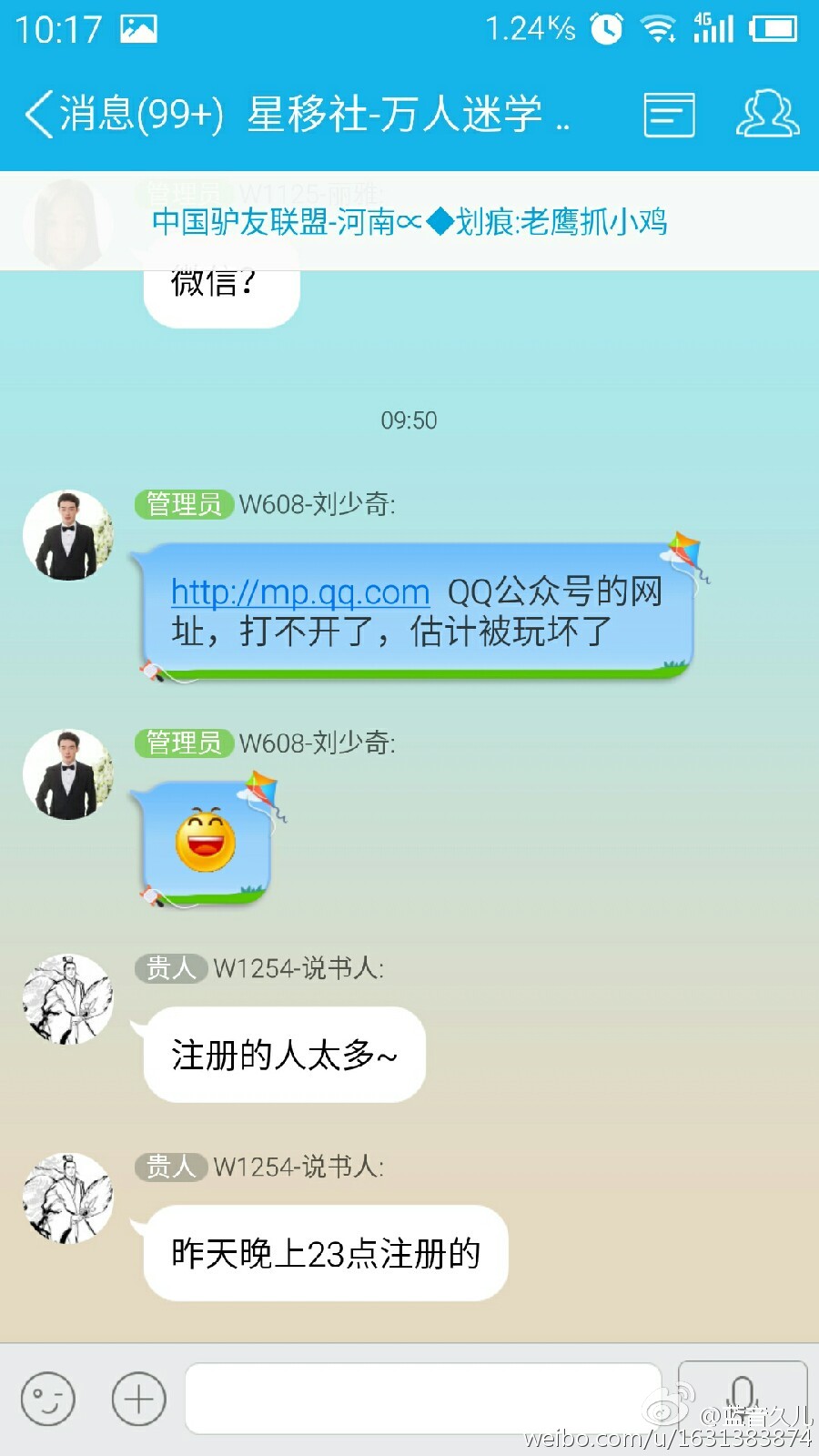Tap the 管理员 badge next to 刘少奇
The height and width of the screenshot is (1456, 819).
pyautogui.click(x=182, y=503)
